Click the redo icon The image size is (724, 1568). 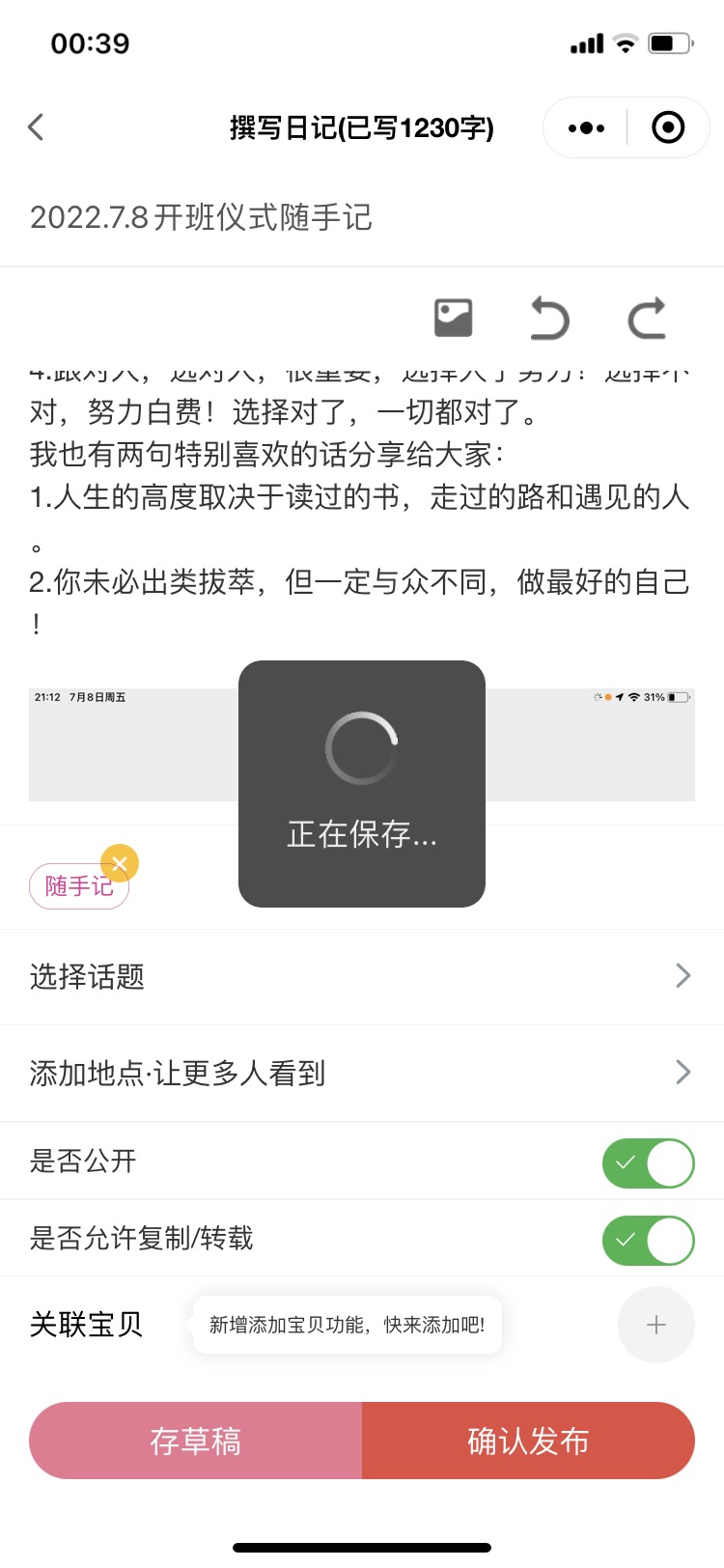[x=647, y=317]
